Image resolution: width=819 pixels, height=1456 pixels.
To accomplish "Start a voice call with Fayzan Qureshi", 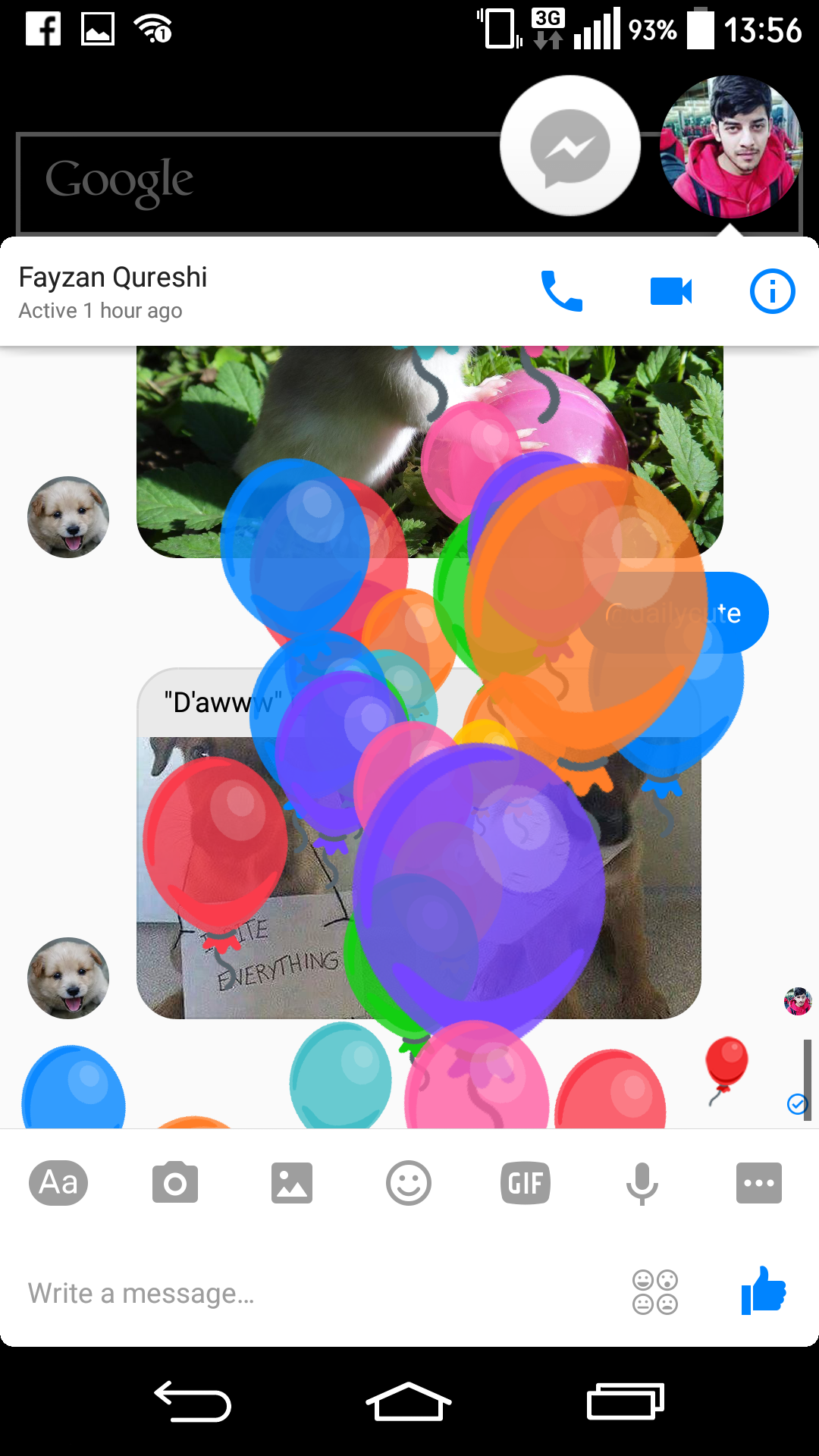I will pyautogui.click(x=561, y=291).
